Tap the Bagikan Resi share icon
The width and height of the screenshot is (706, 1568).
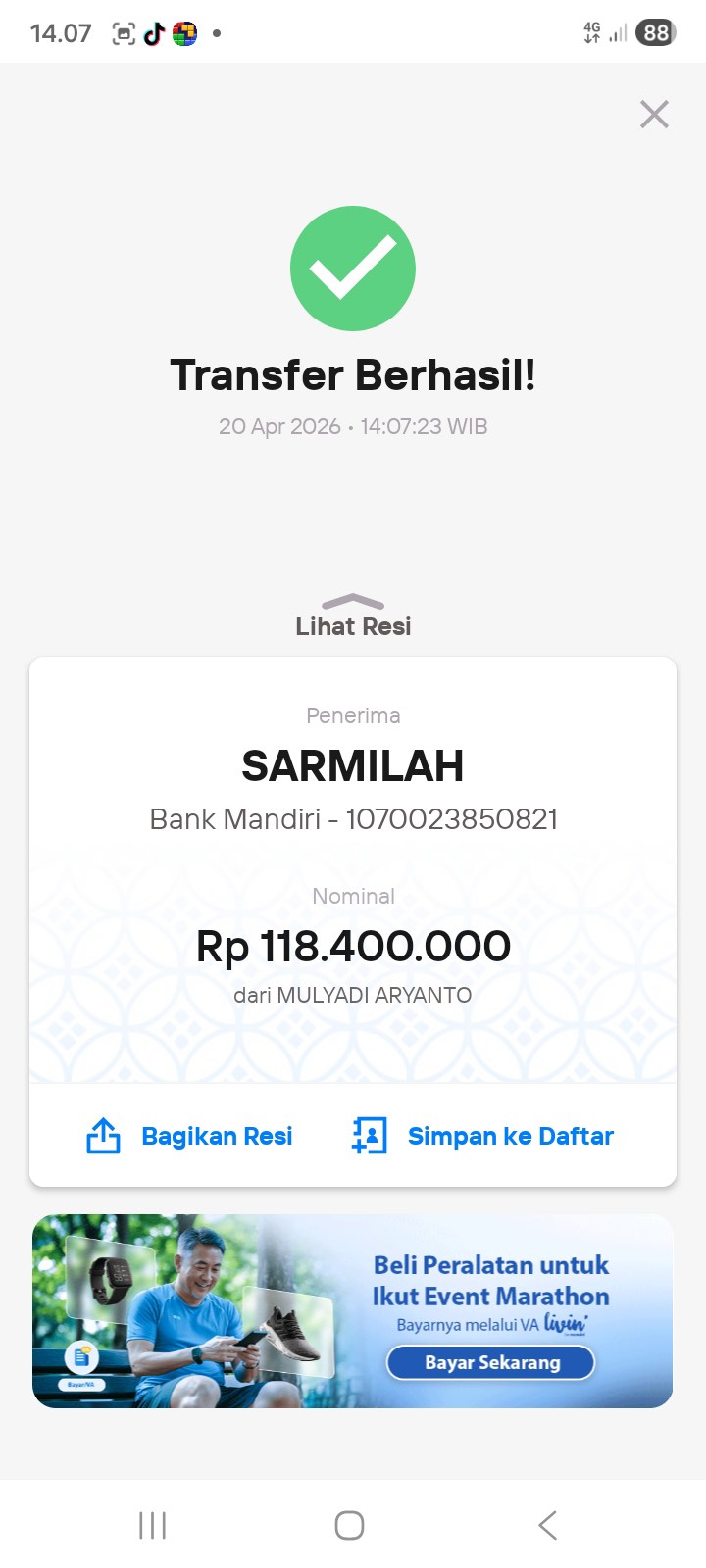coord(103,1135)
